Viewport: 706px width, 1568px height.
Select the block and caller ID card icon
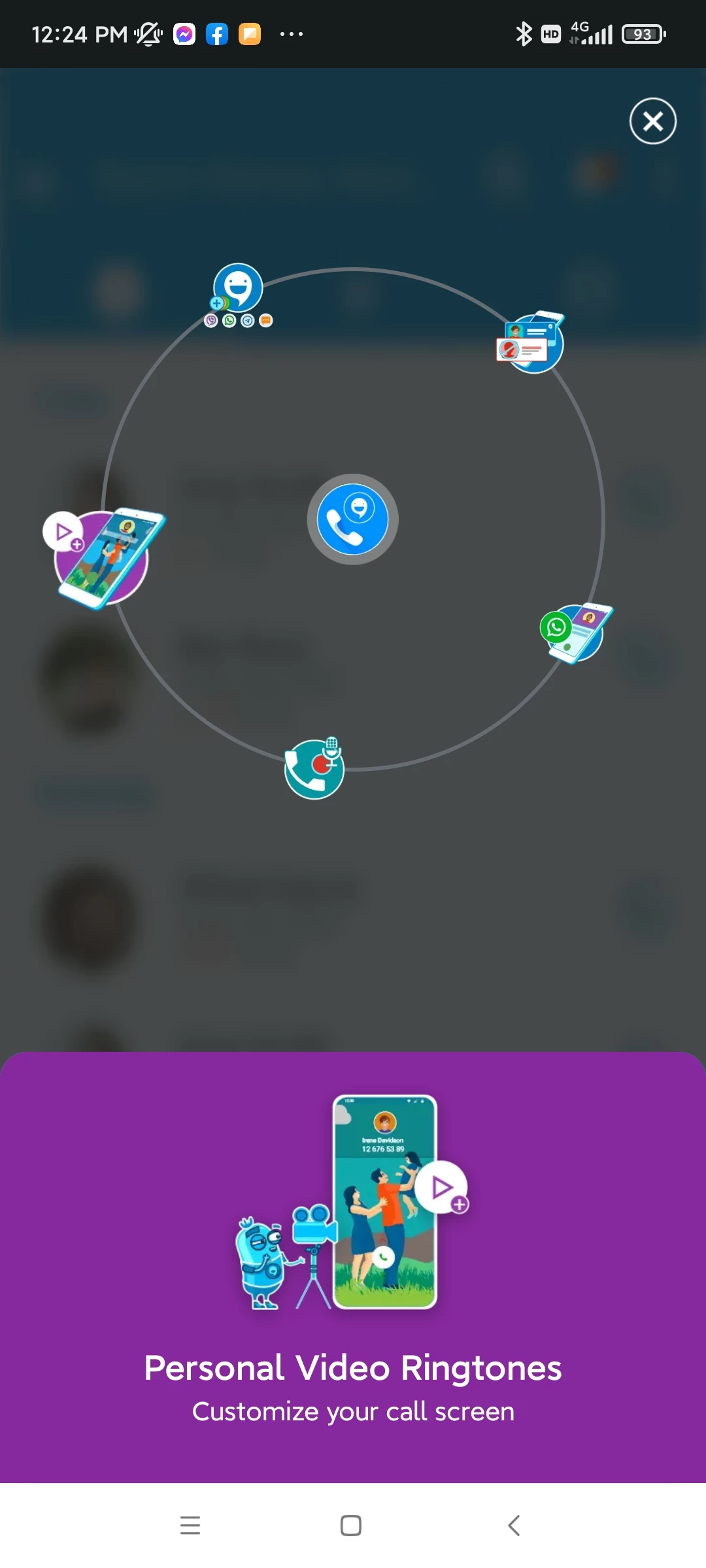click(531, 342)
